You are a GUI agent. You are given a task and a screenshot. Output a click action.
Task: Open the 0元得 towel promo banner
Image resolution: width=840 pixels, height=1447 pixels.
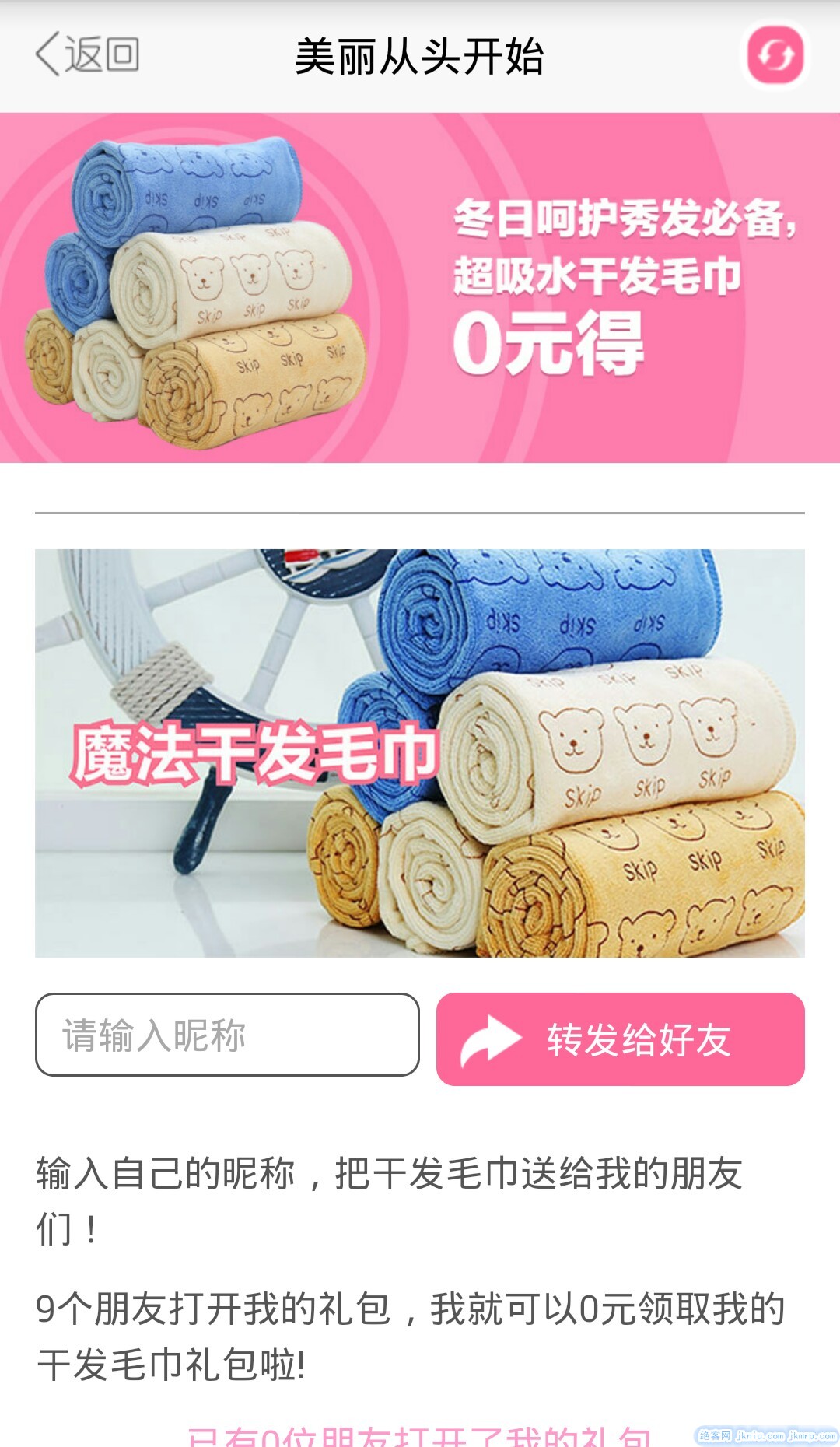click(x=420, y=288)
